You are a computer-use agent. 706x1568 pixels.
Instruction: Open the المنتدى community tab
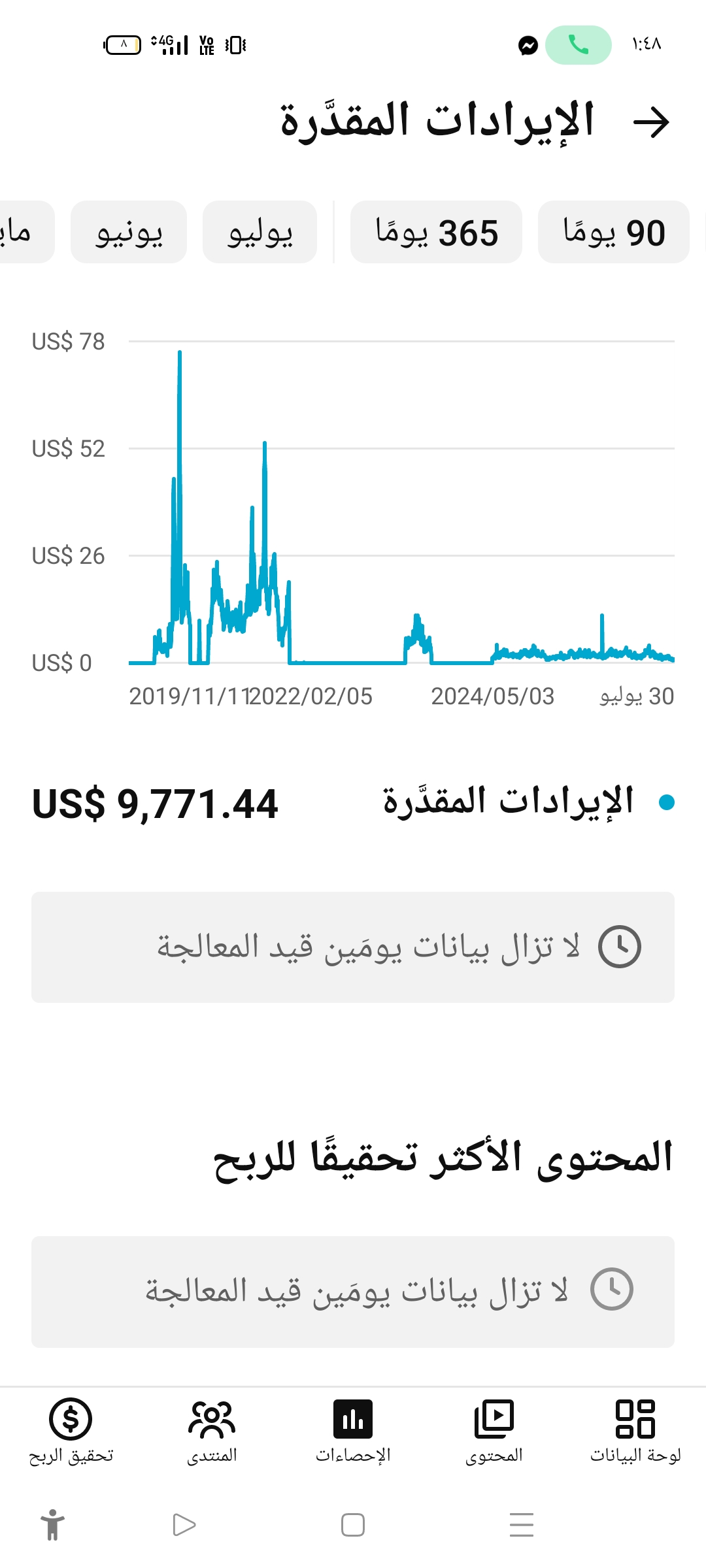(x=212, y=1431)
